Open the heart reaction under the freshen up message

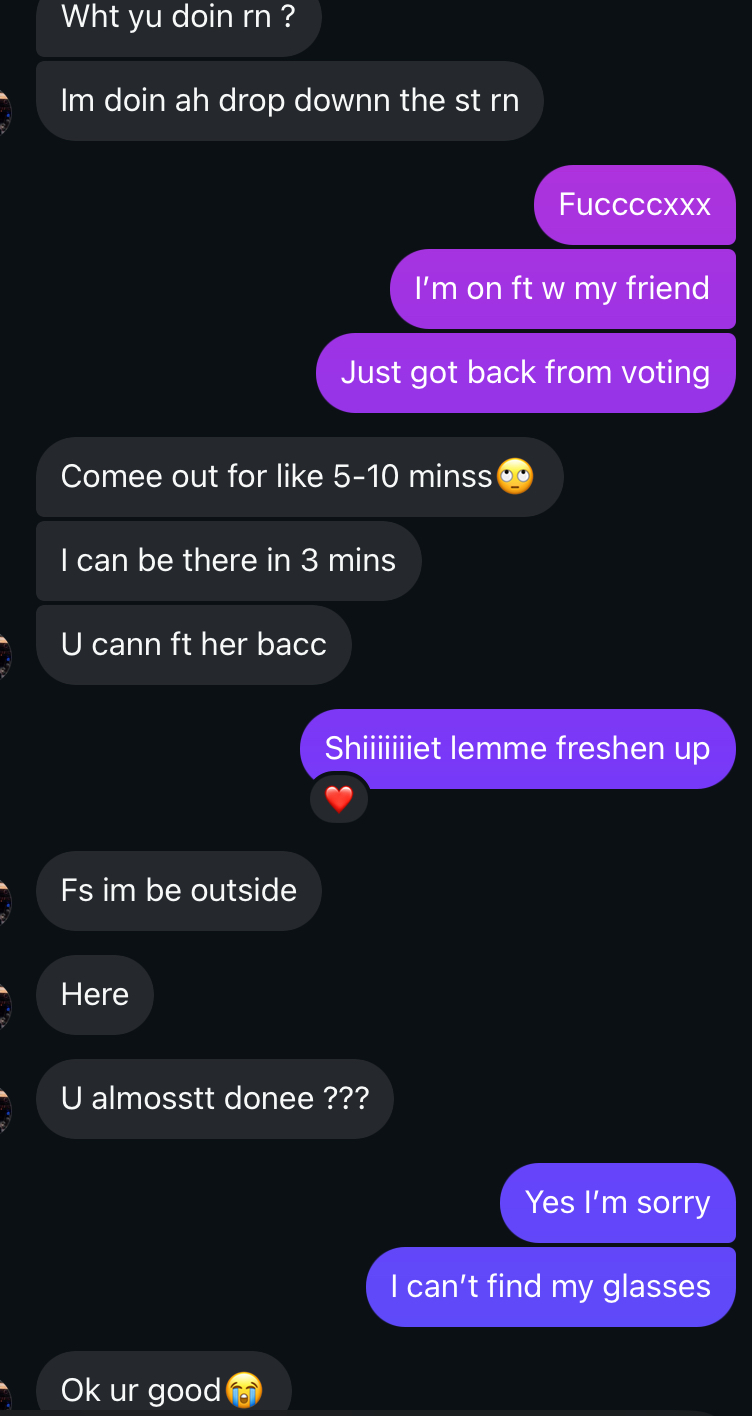339,799
